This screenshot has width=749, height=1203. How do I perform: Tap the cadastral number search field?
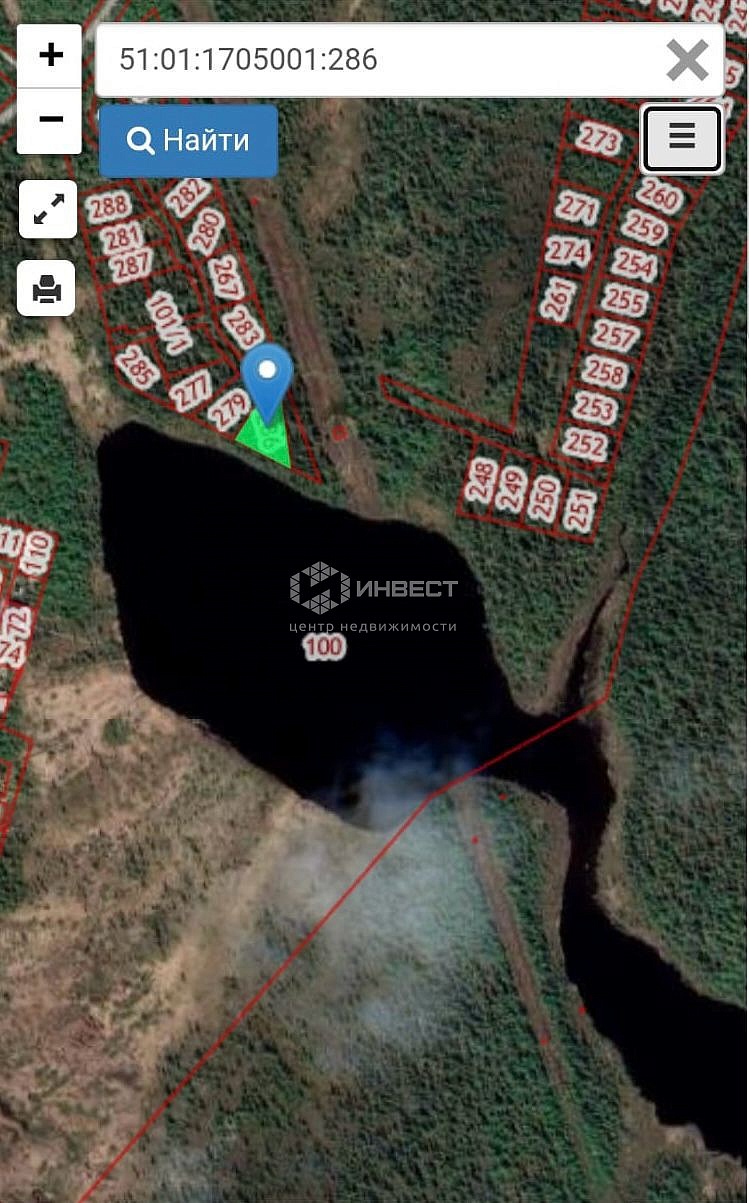[385, 60]
